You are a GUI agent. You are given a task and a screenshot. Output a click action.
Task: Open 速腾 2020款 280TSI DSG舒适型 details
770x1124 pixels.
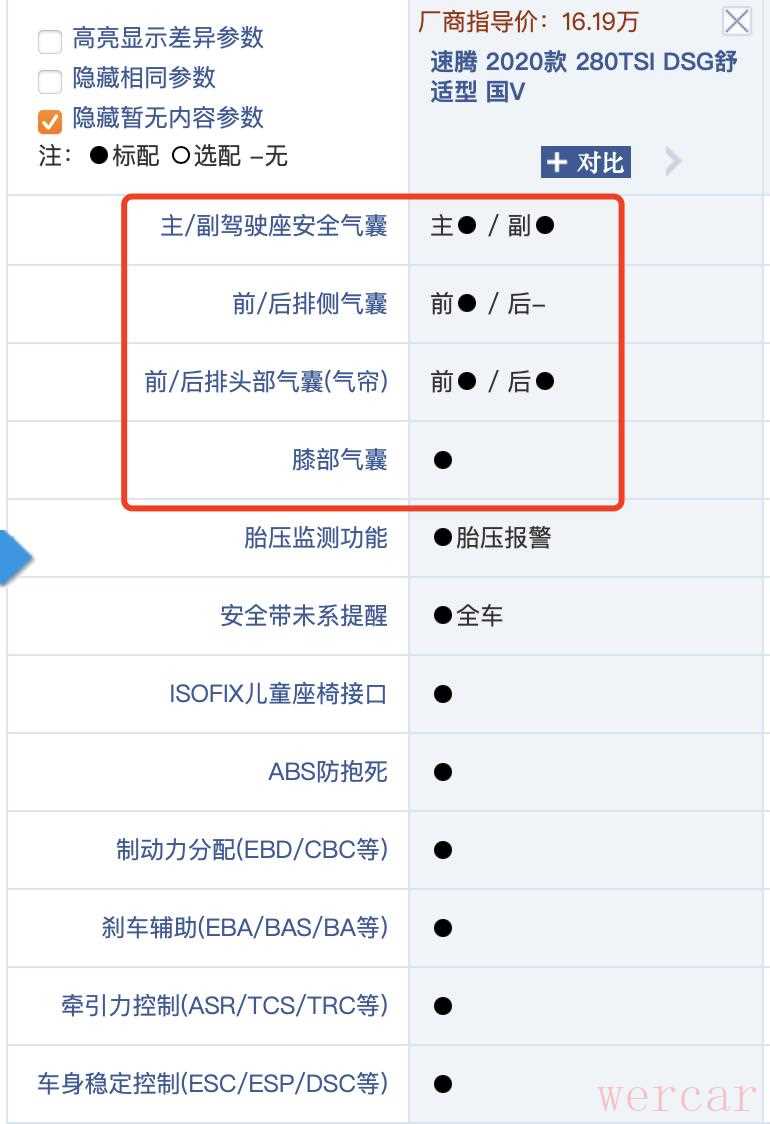pyautogui.click(x=583, y=77)
